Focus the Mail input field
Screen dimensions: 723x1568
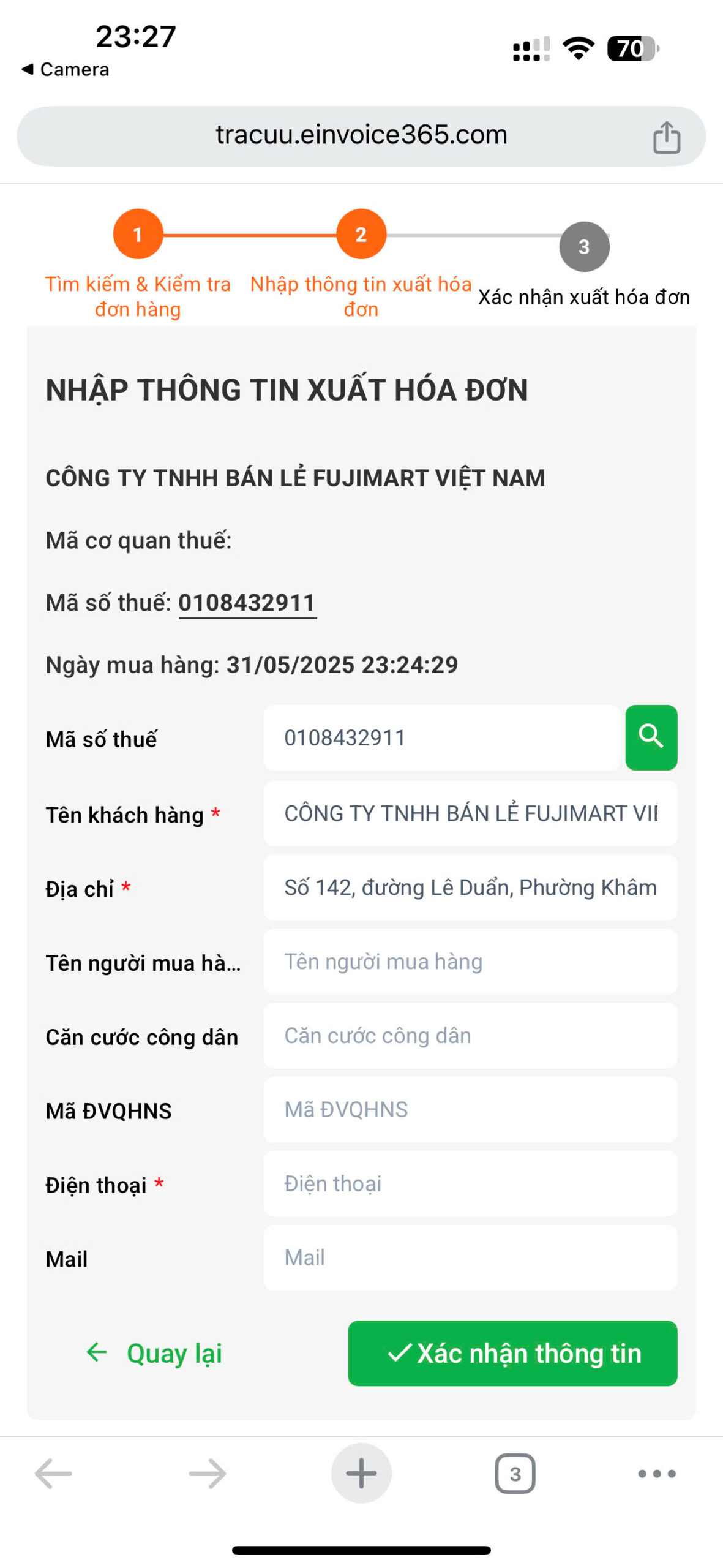pos(470,1257)
